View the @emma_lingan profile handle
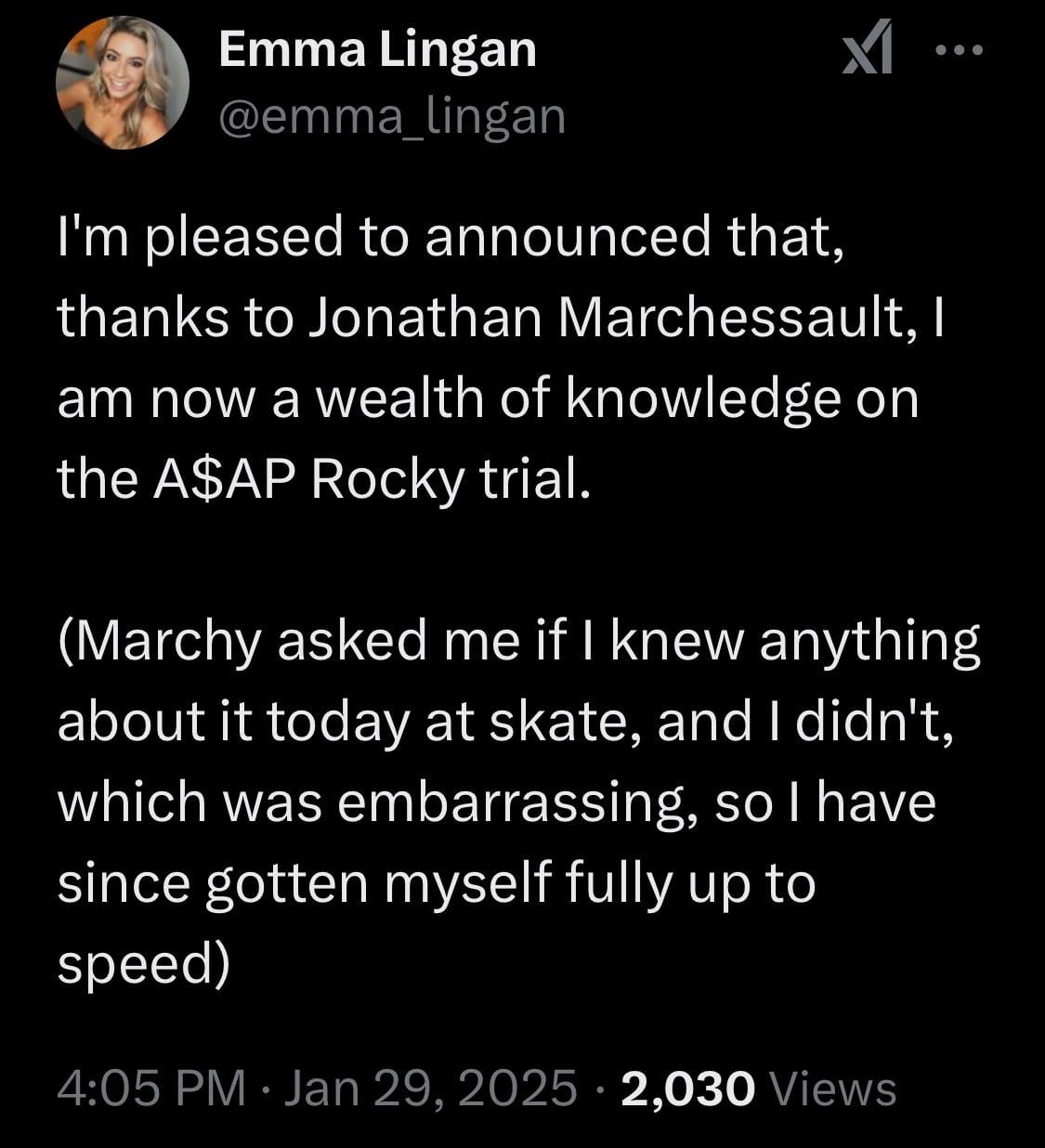The image size is (1045, 1148). tap(391, 117)
